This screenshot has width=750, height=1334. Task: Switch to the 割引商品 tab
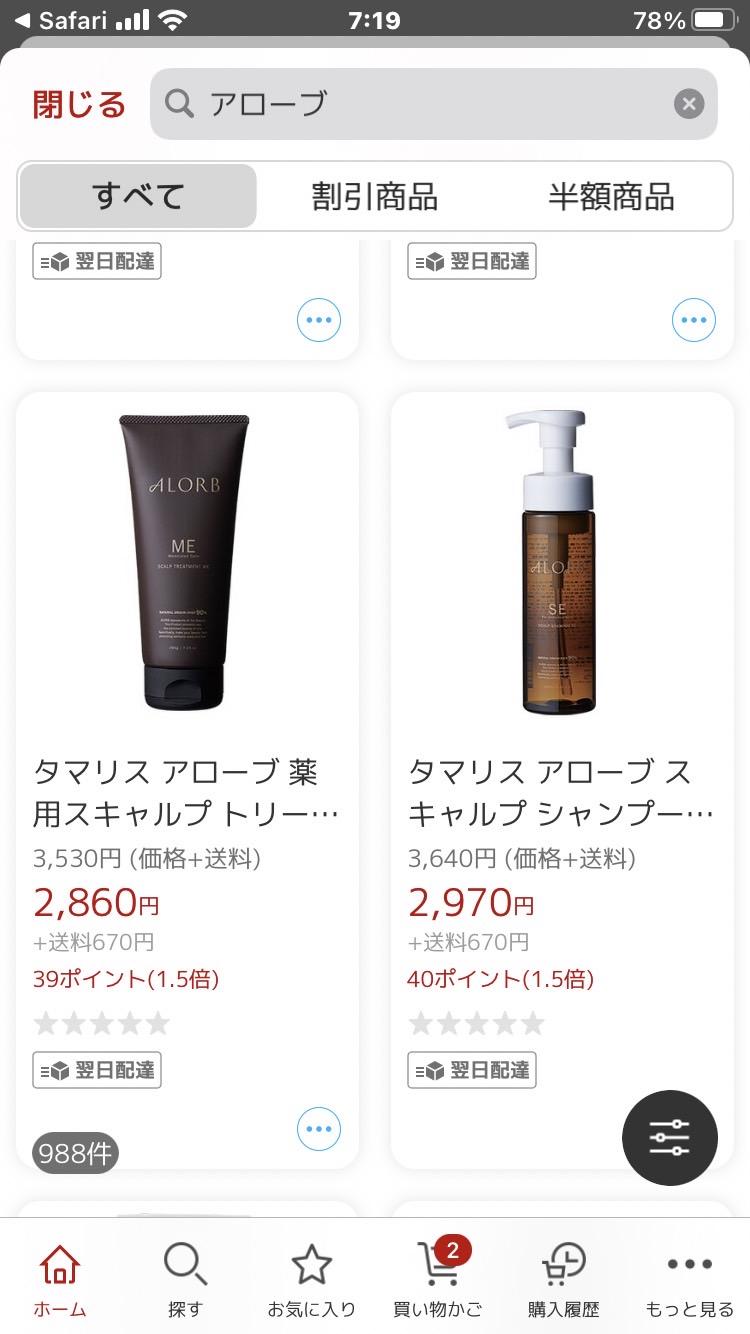click(x=374, y=196)
